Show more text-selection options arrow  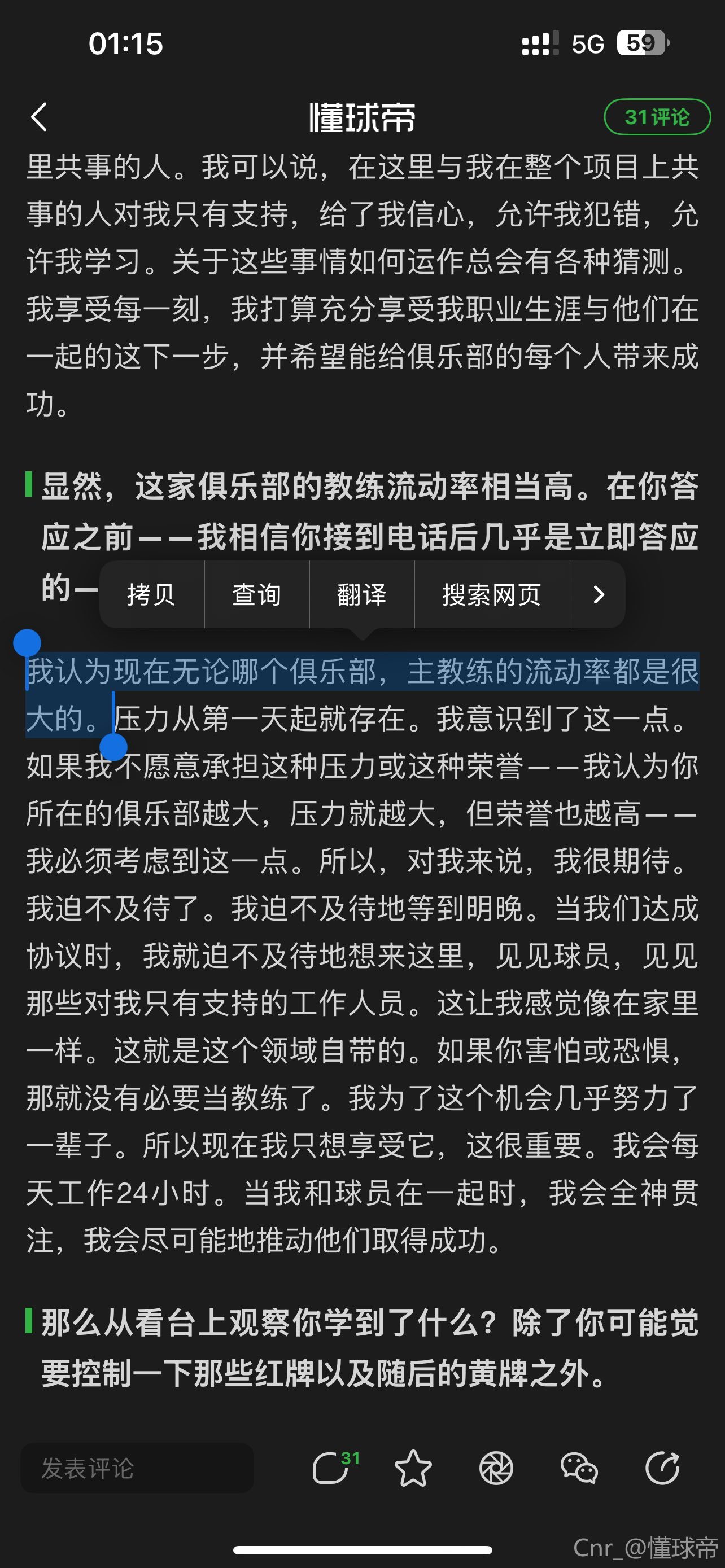tap(598, 595)
